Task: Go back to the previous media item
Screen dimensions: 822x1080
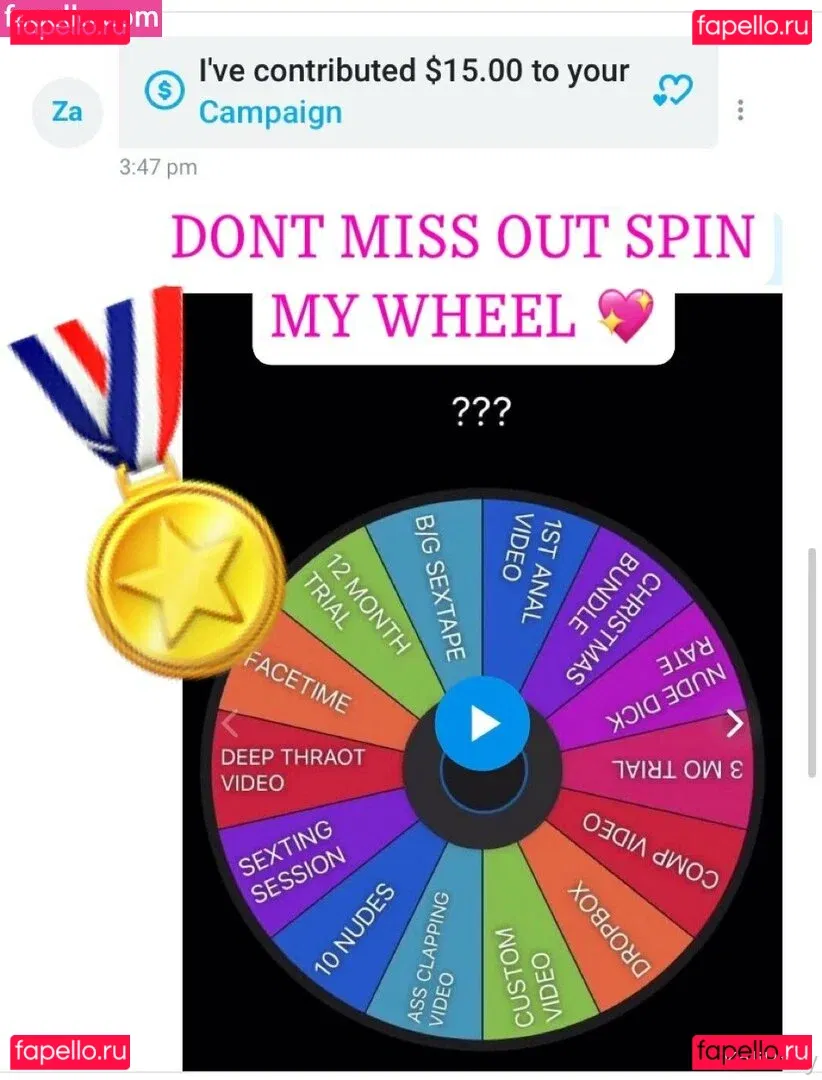Action: pos(229,723)
